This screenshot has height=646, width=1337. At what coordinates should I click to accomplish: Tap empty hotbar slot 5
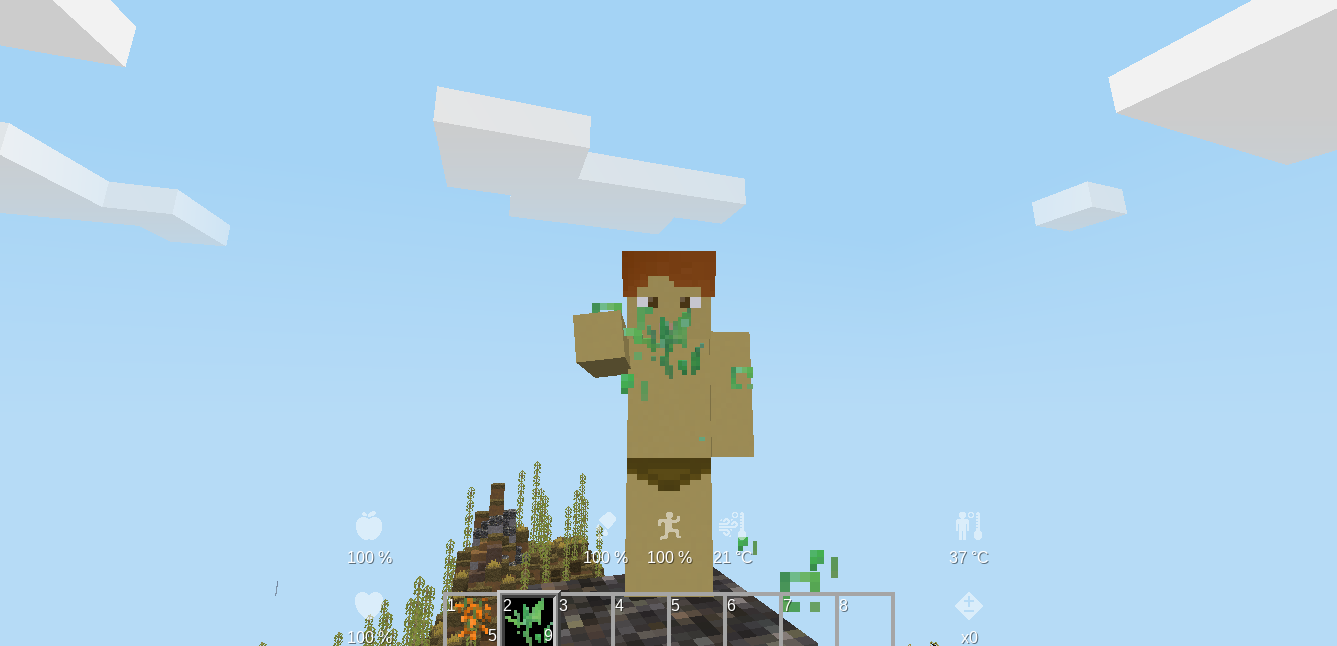pyautogui.click(x=696, y=620)
